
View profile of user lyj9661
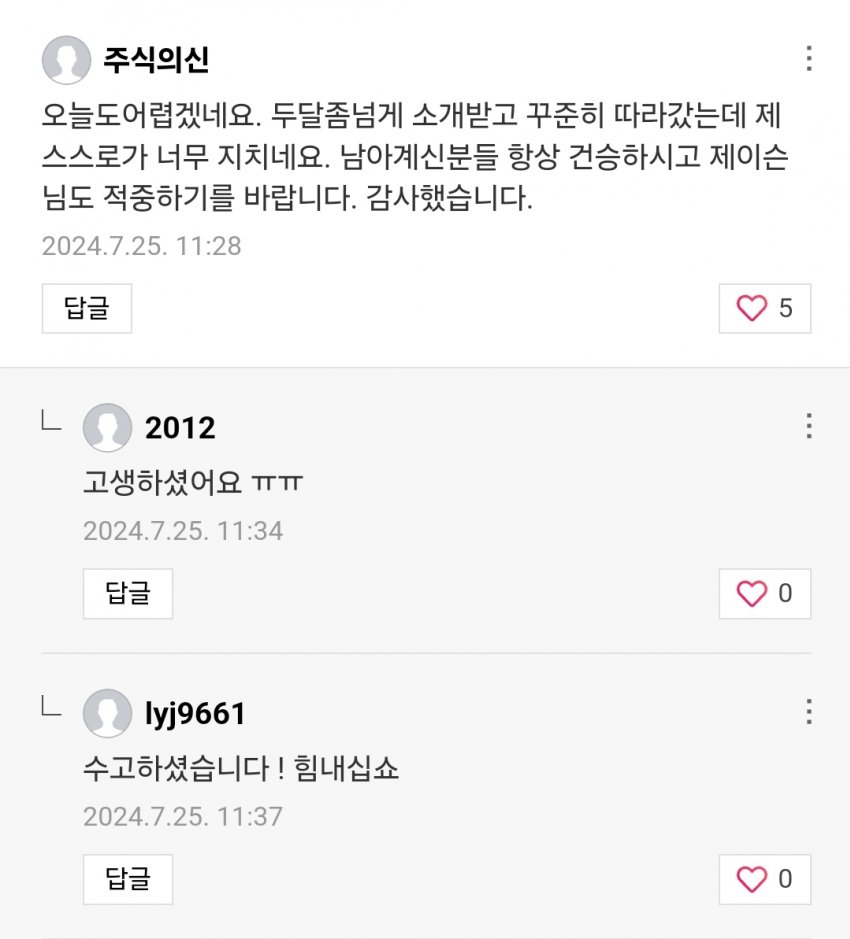(107, 714)
